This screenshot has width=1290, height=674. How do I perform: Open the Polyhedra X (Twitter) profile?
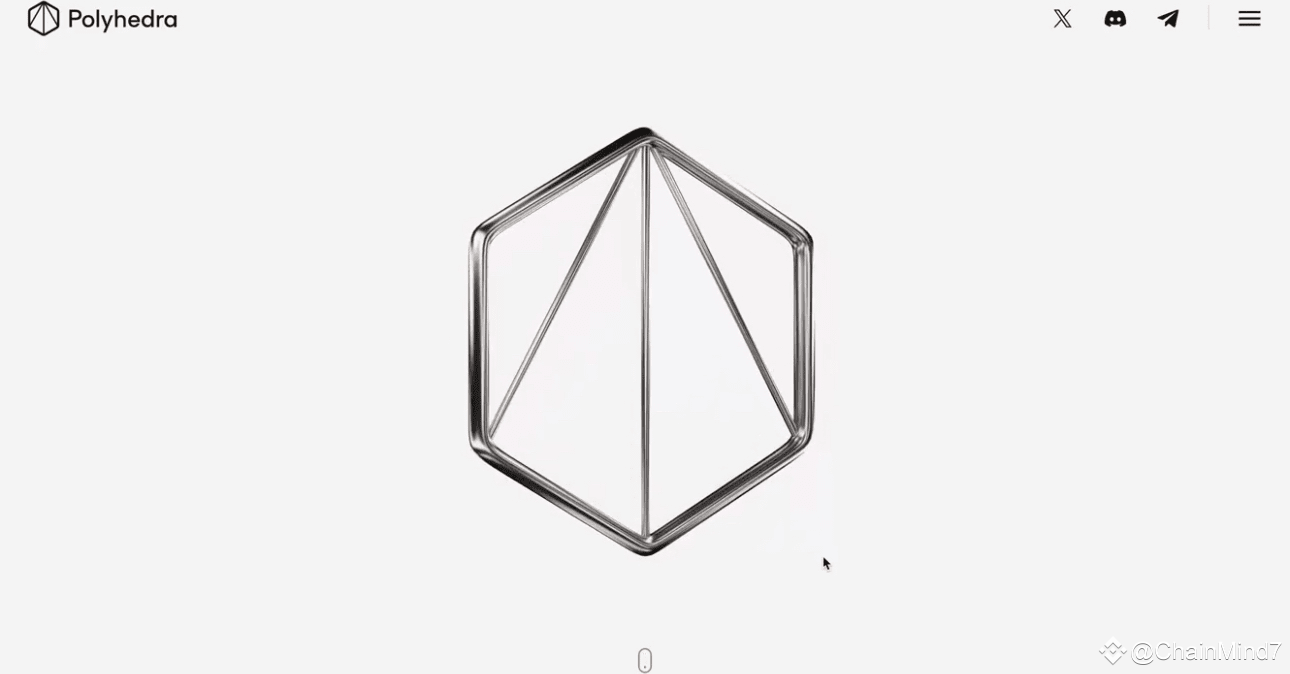1062,19
